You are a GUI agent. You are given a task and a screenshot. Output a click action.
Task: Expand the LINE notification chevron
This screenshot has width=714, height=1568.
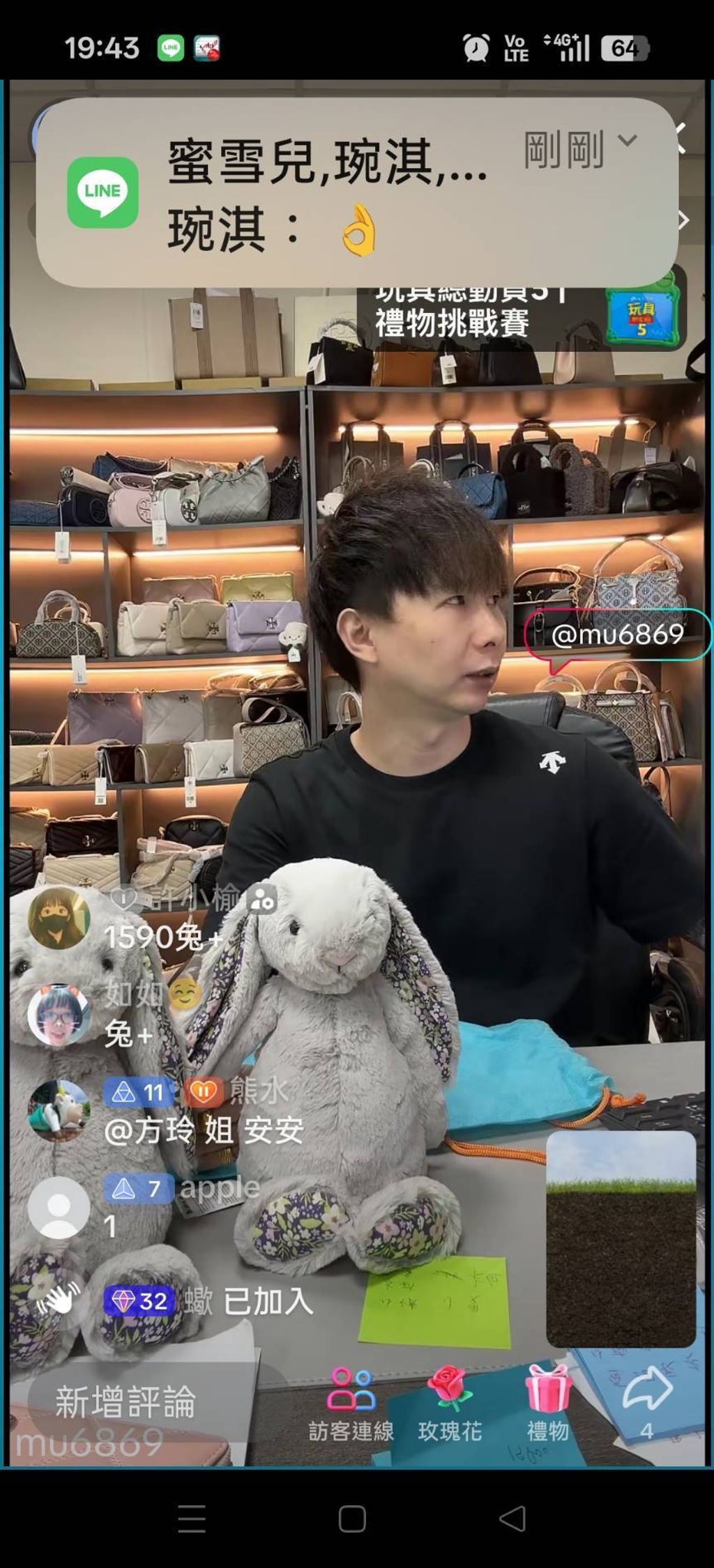coord(627,141)
